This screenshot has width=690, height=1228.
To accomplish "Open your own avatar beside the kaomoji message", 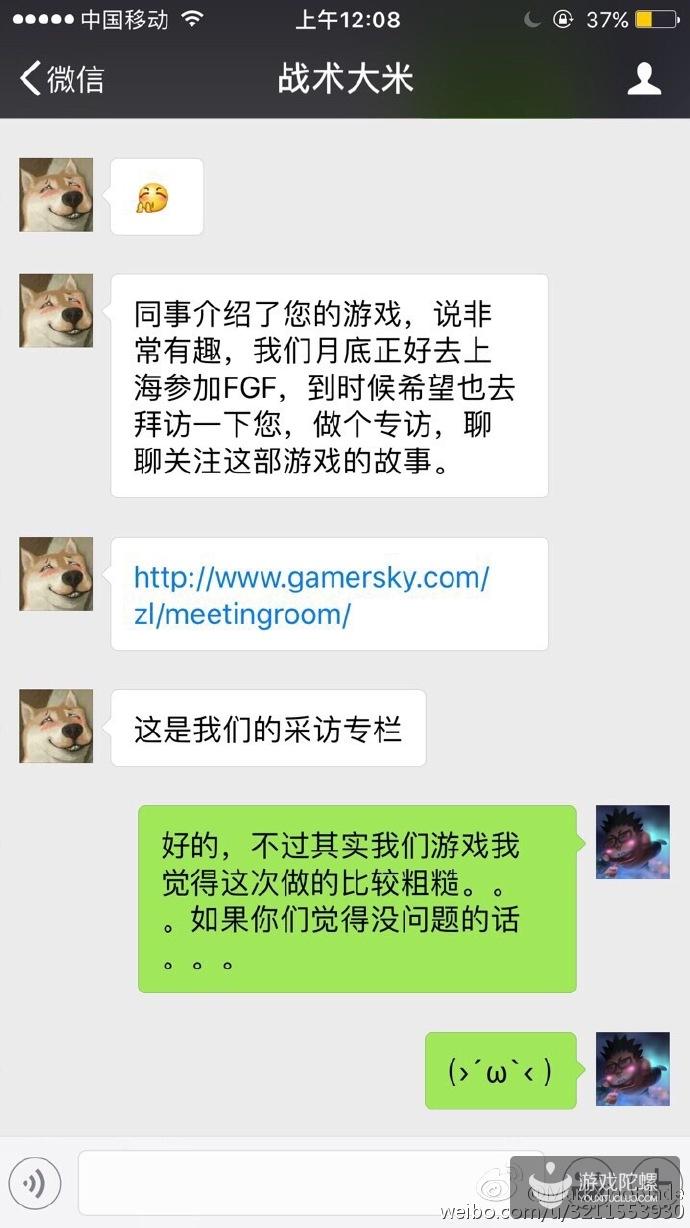I will (632, 1070).
